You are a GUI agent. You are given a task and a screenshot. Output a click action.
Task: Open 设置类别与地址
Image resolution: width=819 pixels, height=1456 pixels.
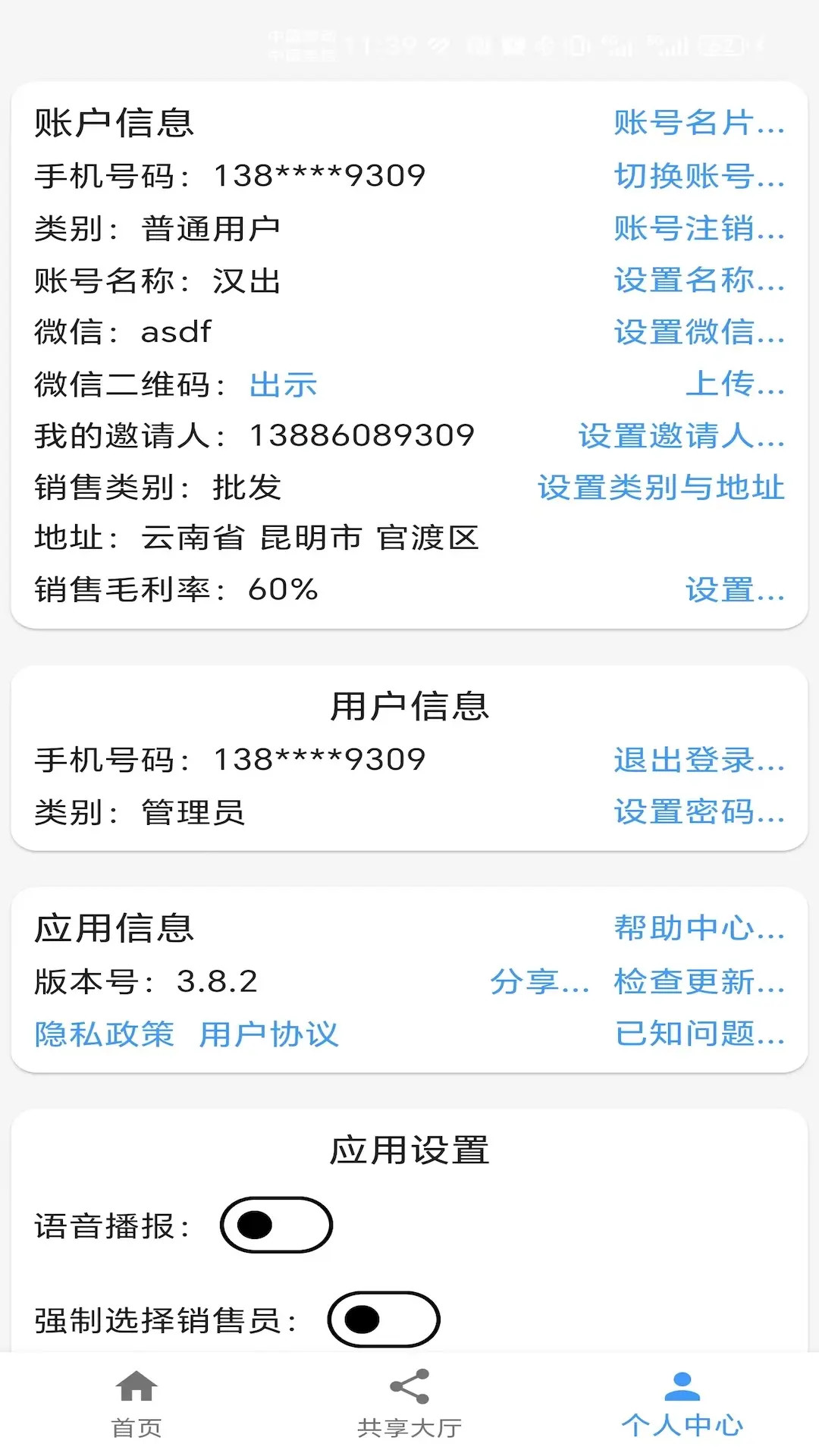pyautogui.click(x=659, y=488)
